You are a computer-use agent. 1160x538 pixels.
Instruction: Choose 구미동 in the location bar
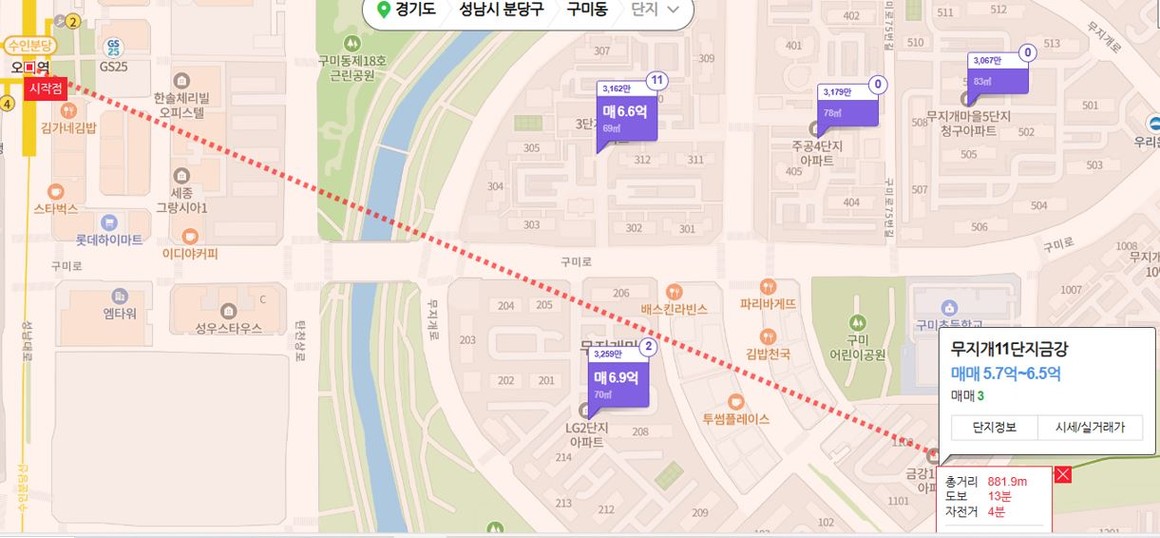[x=587, y=10]
